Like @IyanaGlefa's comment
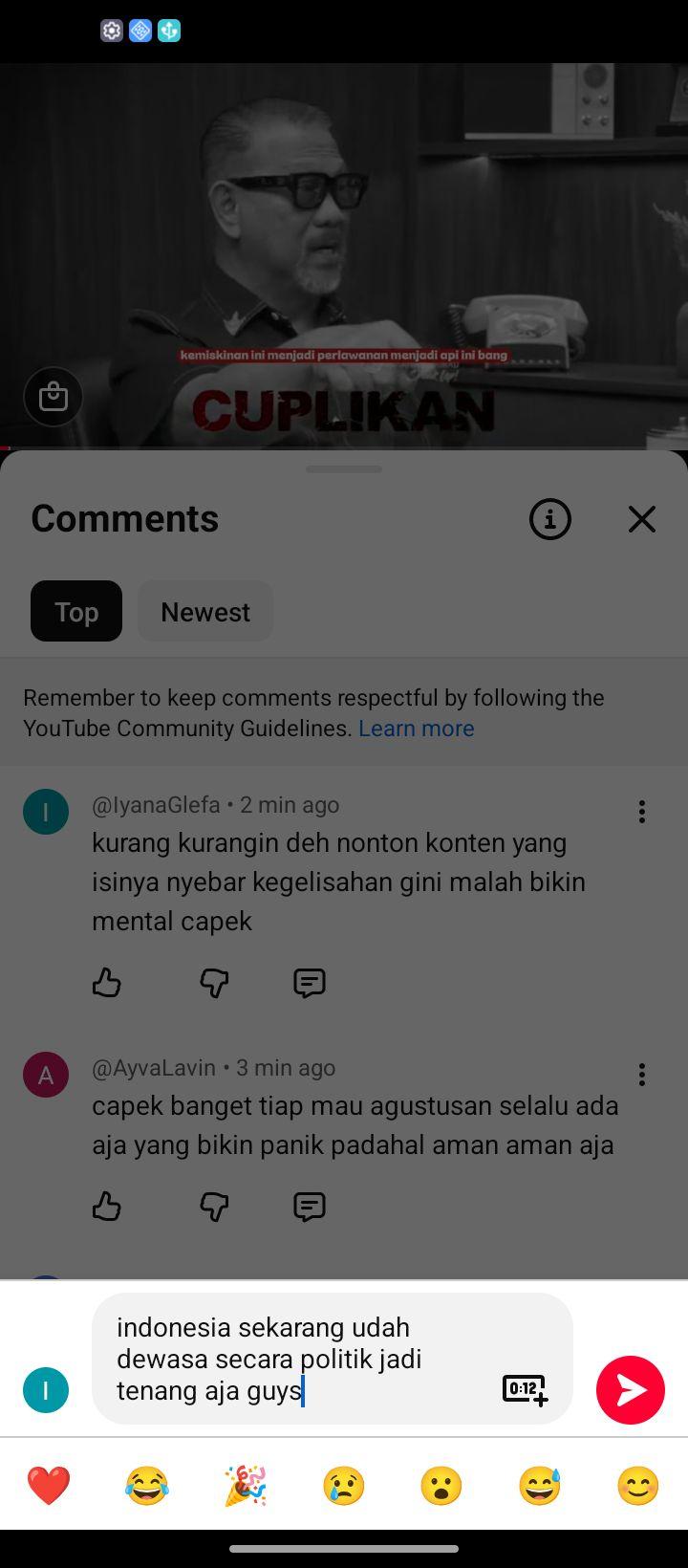The width and height of the screenshot is (688, 1568). coord(107,983)
